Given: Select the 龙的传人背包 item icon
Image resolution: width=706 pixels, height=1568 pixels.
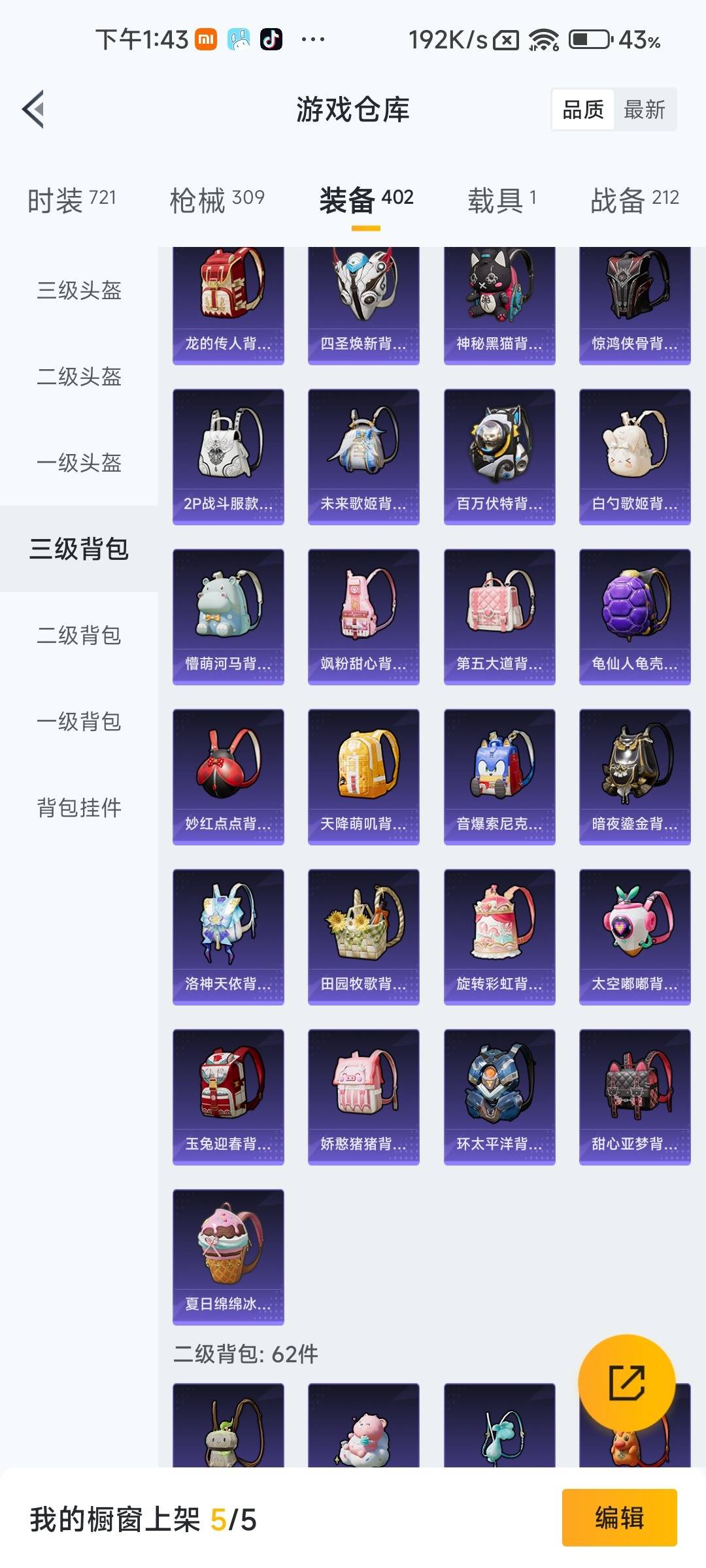Looking at the screenshot, I should [227, 301].
